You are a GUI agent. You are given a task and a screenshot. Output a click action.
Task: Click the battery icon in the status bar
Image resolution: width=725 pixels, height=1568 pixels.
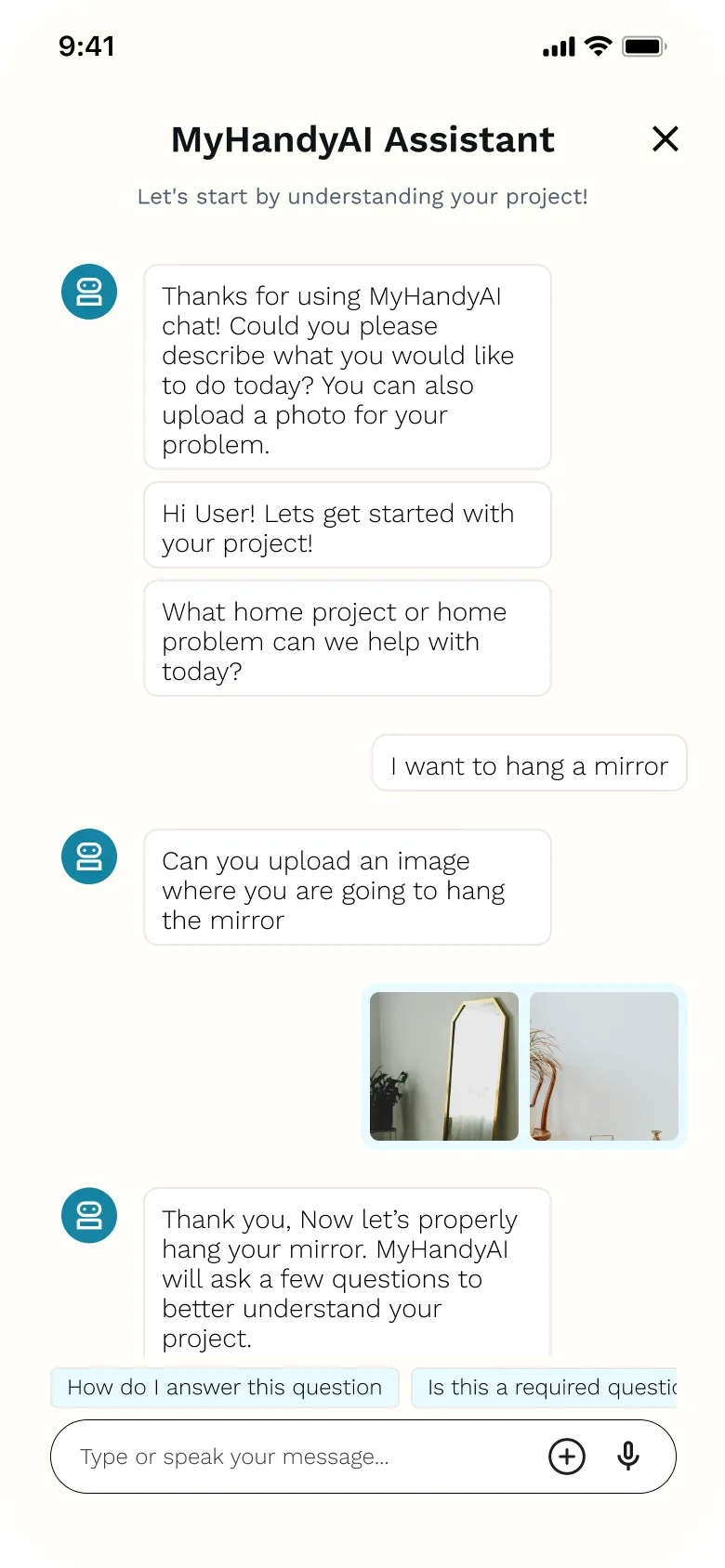pyautogui.click(x=643, y=46)
